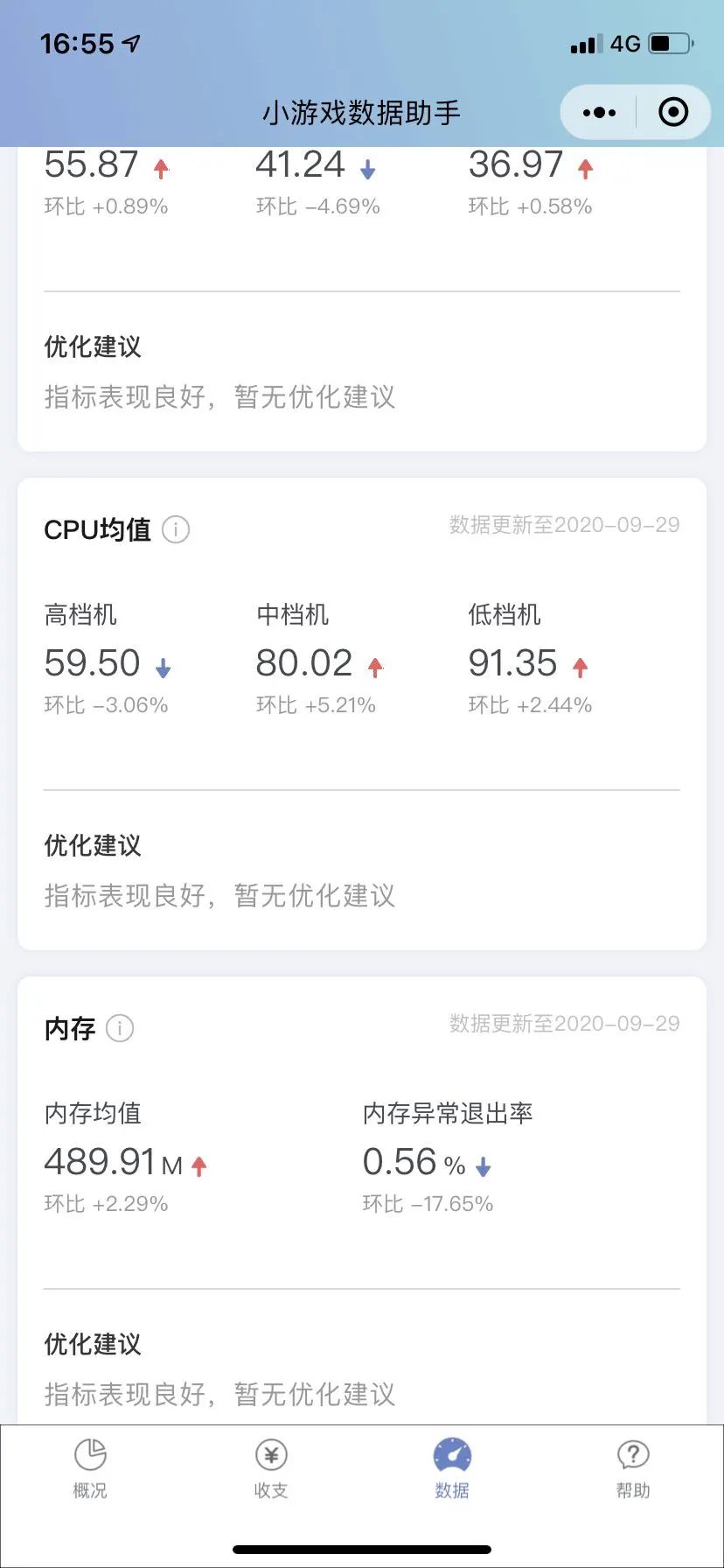
Task: Switch to the 收支 tab
Action: click(x=271, y=1468)
